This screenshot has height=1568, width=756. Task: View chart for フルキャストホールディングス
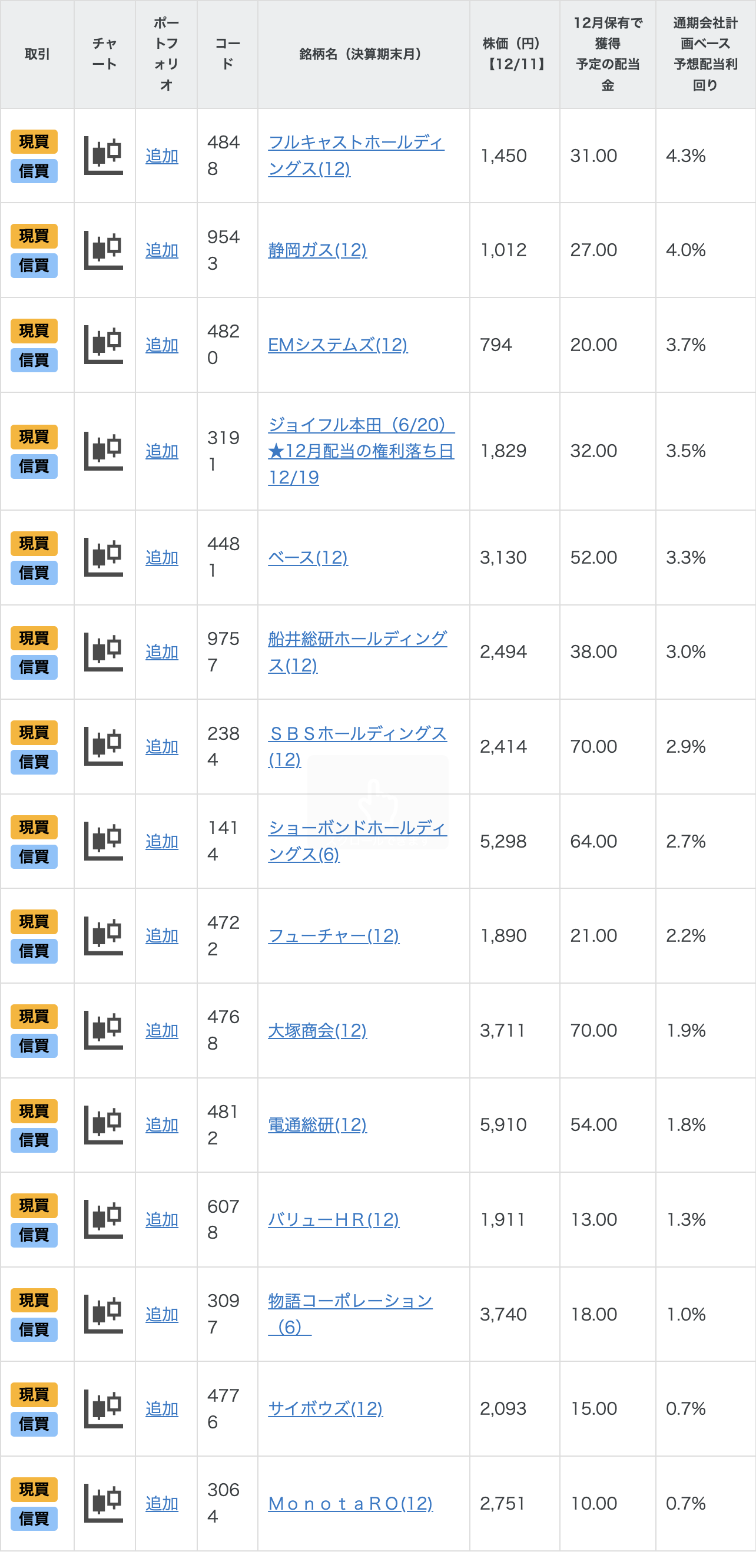tap(104, 156)
